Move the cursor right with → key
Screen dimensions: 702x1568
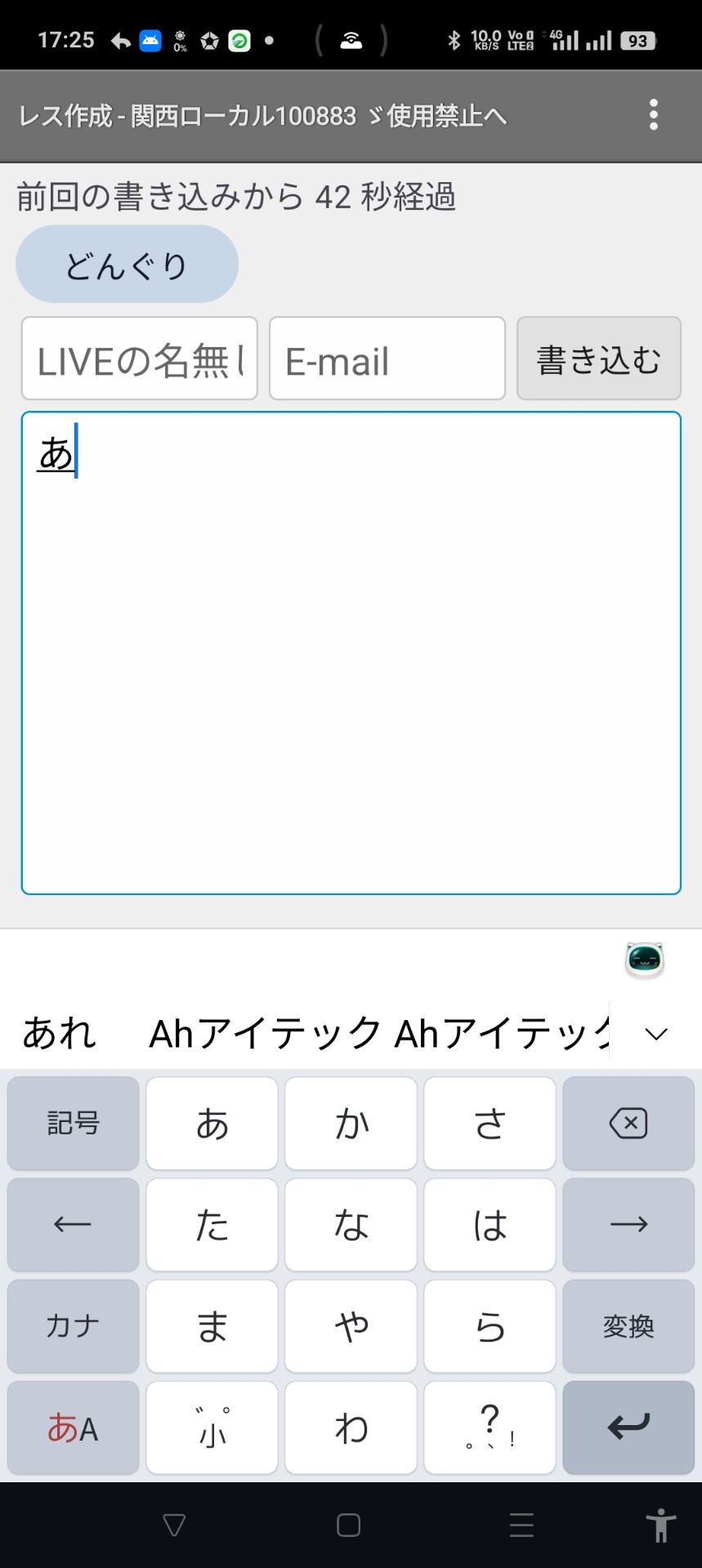click(x=628, y=1225)
